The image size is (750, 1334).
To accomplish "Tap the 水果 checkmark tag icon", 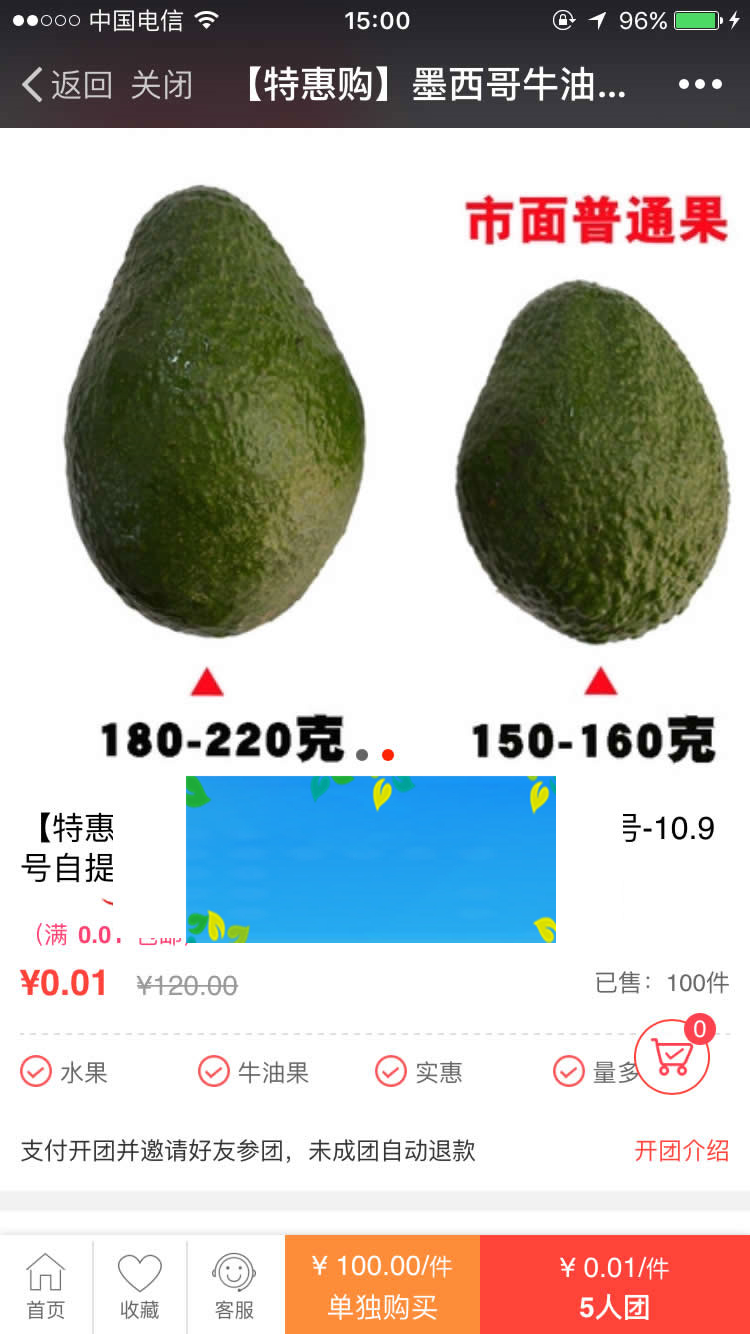I will (x=36, y=1071).
